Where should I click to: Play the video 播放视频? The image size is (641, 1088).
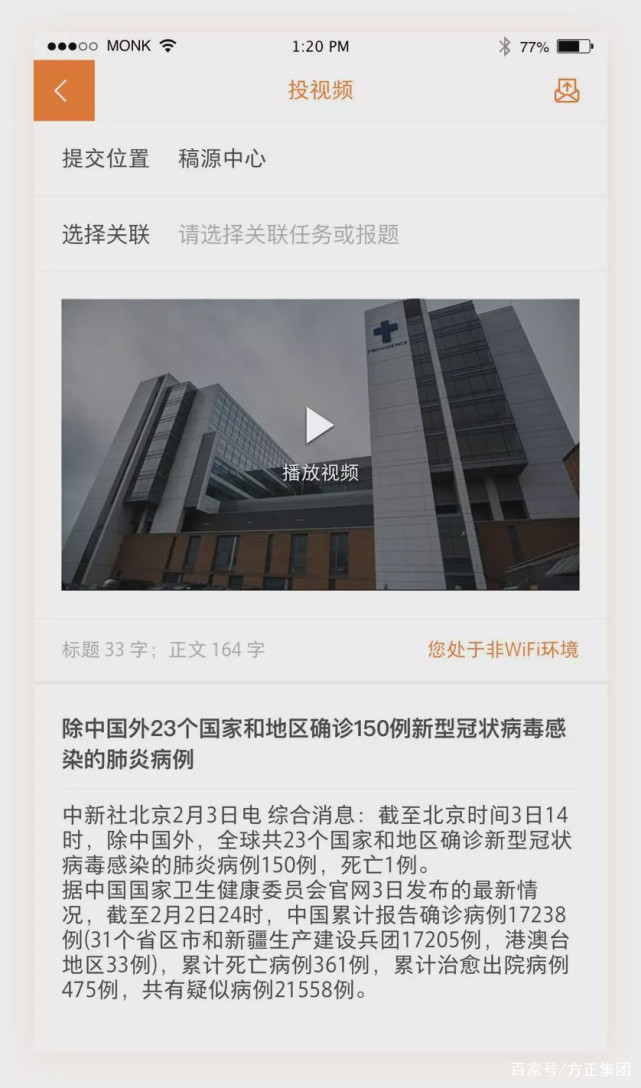(x=320, y=444)
